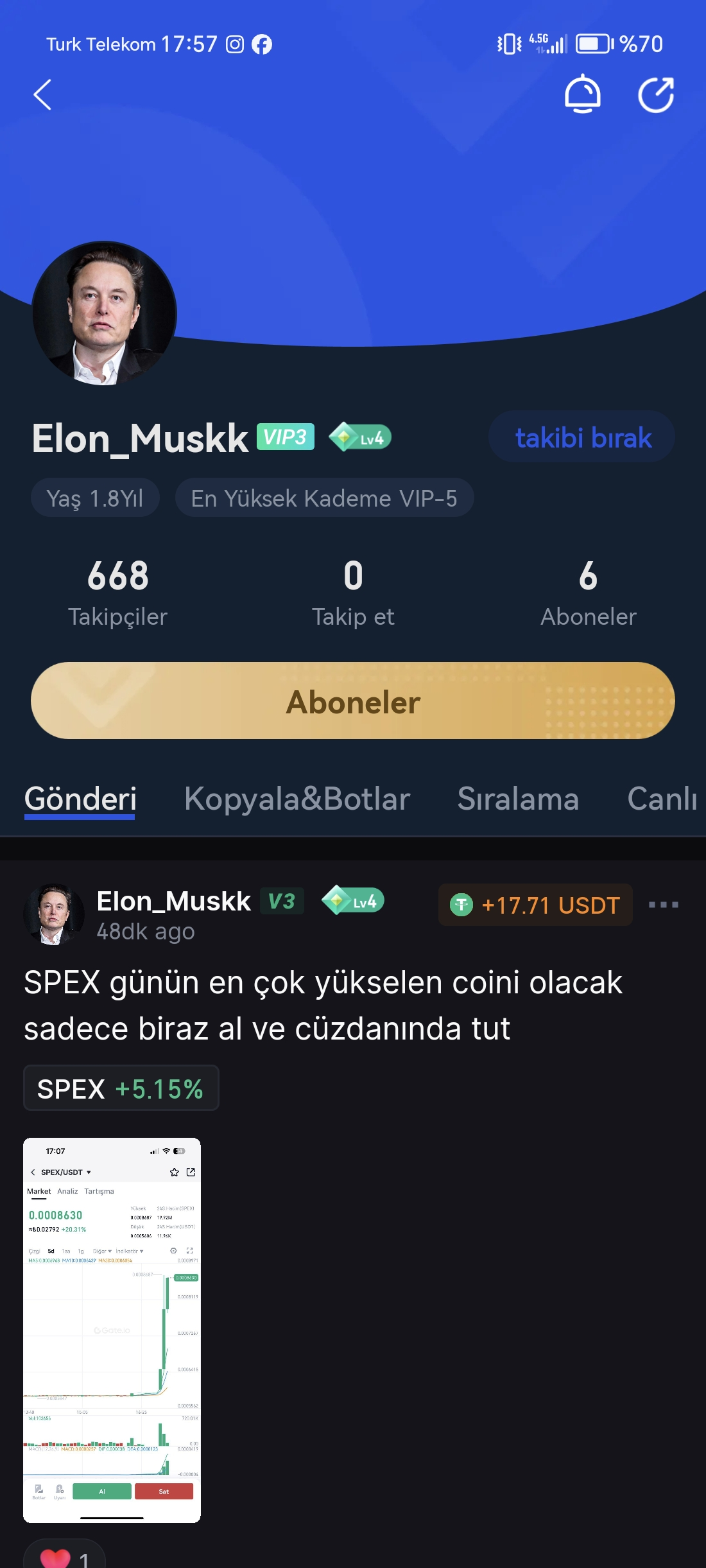The image size is (706, 1568).
Task: Click the Lv4 badge inside the post header
Action: pos(352,902)
